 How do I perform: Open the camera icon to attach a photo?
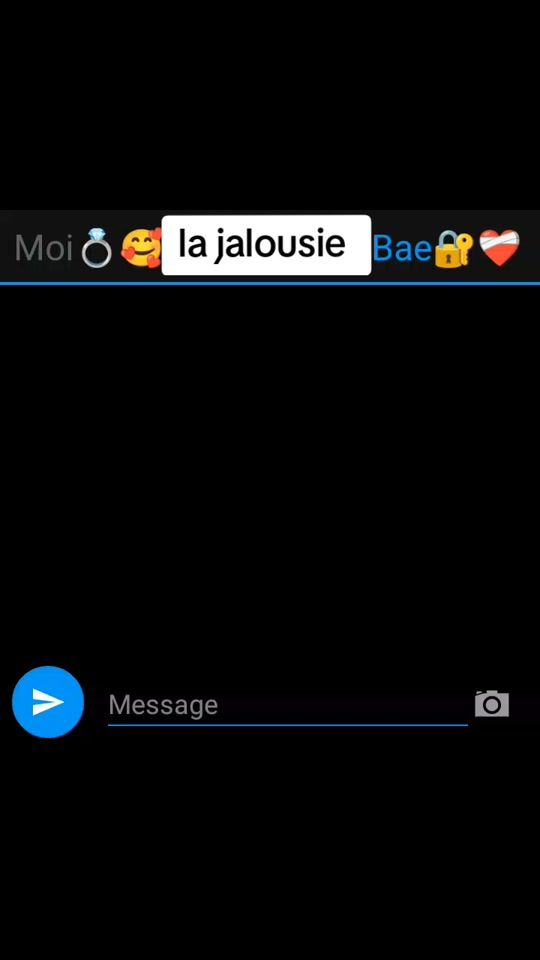[492, 703]
